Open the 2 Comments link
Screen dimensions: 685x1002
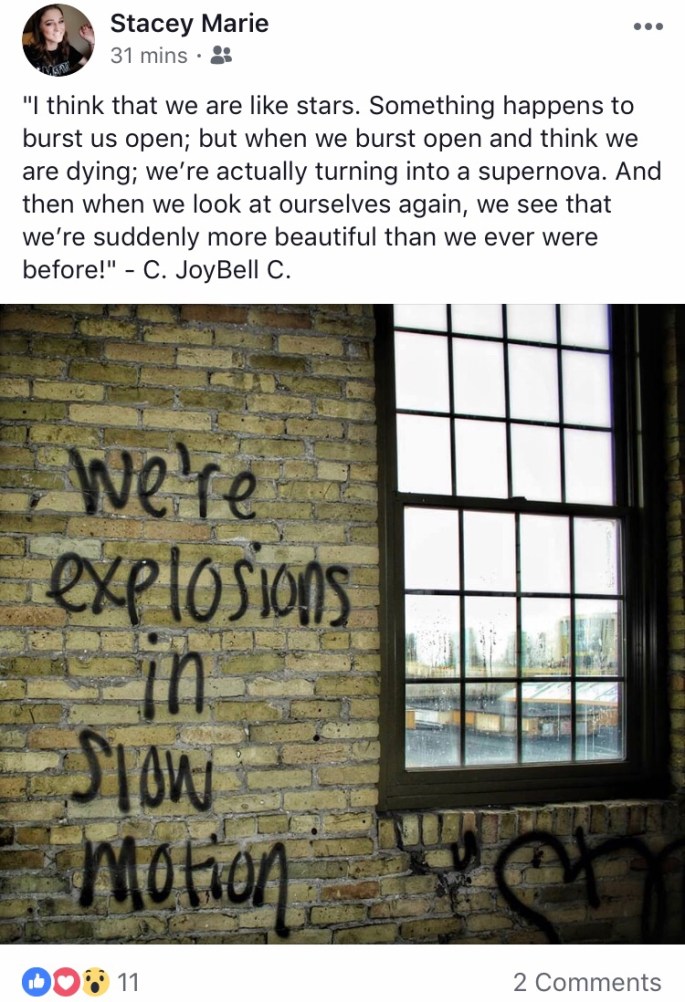click(587, 982)
